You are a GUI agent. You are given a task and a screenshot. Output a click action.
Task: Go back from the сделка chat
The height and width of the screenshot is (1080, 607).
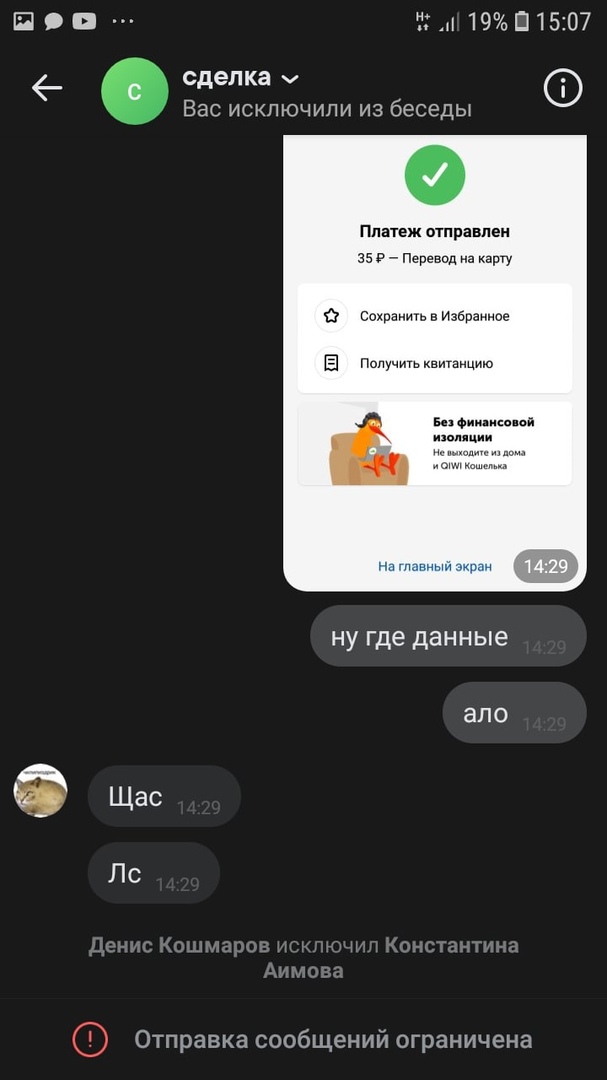click(46, 89)
